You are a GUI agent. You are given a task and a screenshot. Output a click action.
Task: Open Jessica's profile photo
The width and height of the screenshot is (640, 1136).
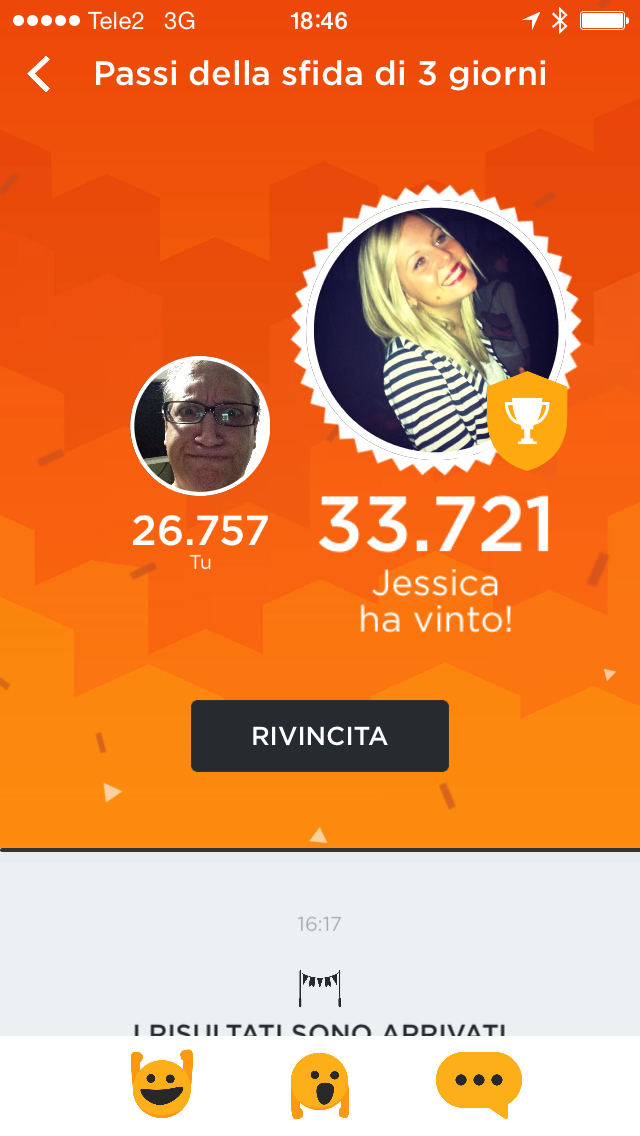(434, 330)
